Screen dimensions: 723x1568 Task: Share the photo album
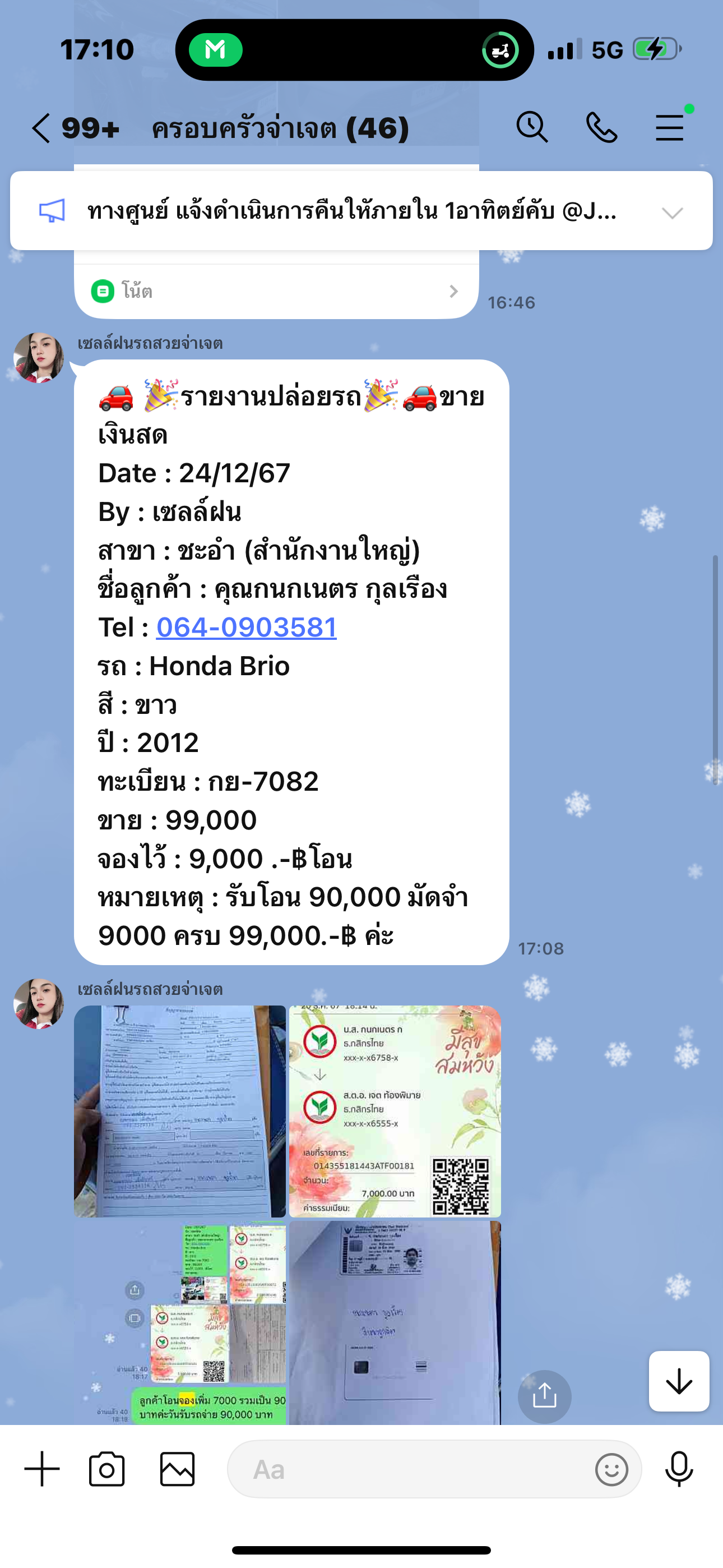(x=544, y=1396)
